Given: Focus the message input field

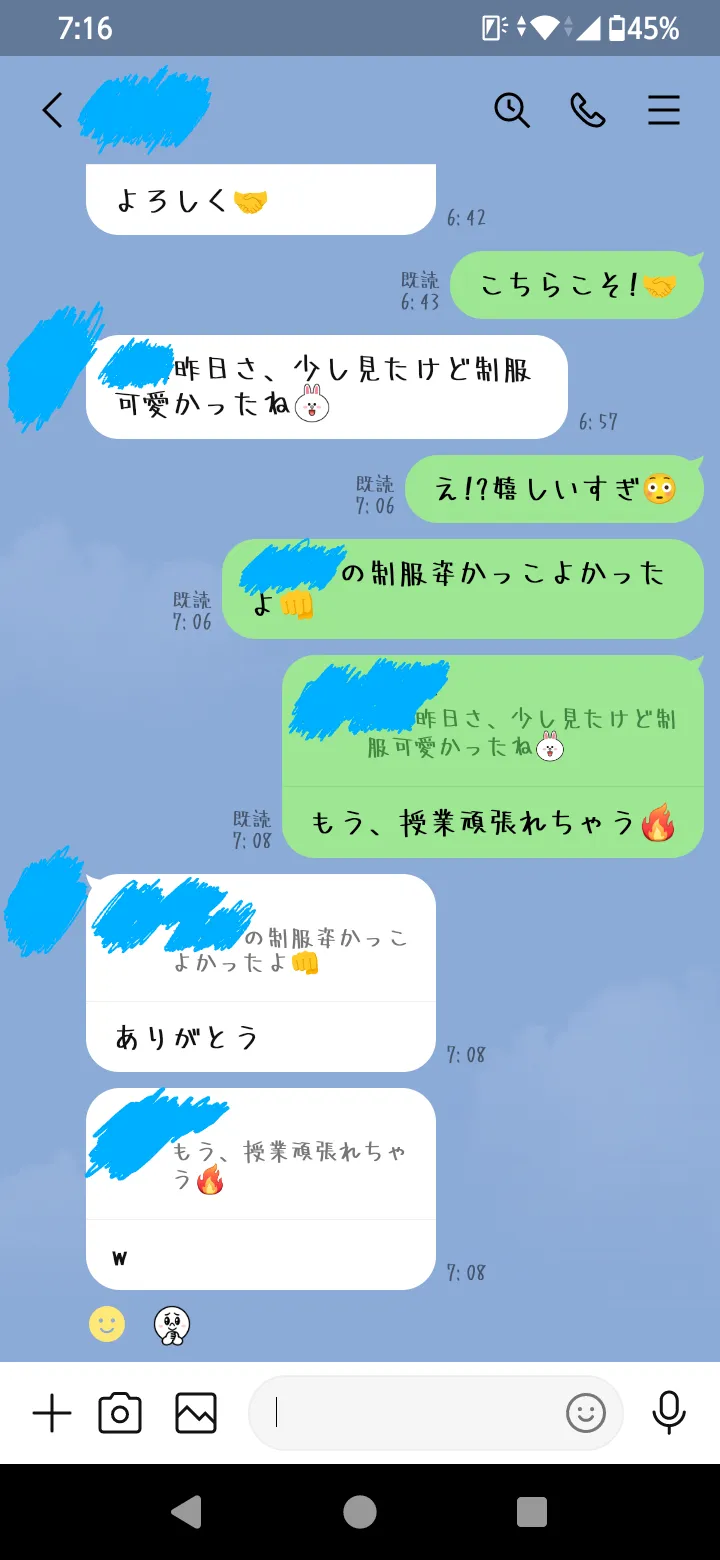Looking at the screenshot, I should pyautogui.click(x=412, y=1413).
